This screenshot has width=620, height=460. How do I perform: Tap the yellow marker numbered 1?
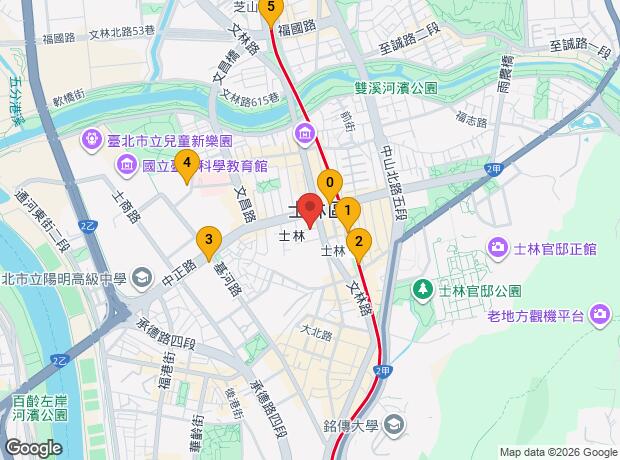[347, 211]
